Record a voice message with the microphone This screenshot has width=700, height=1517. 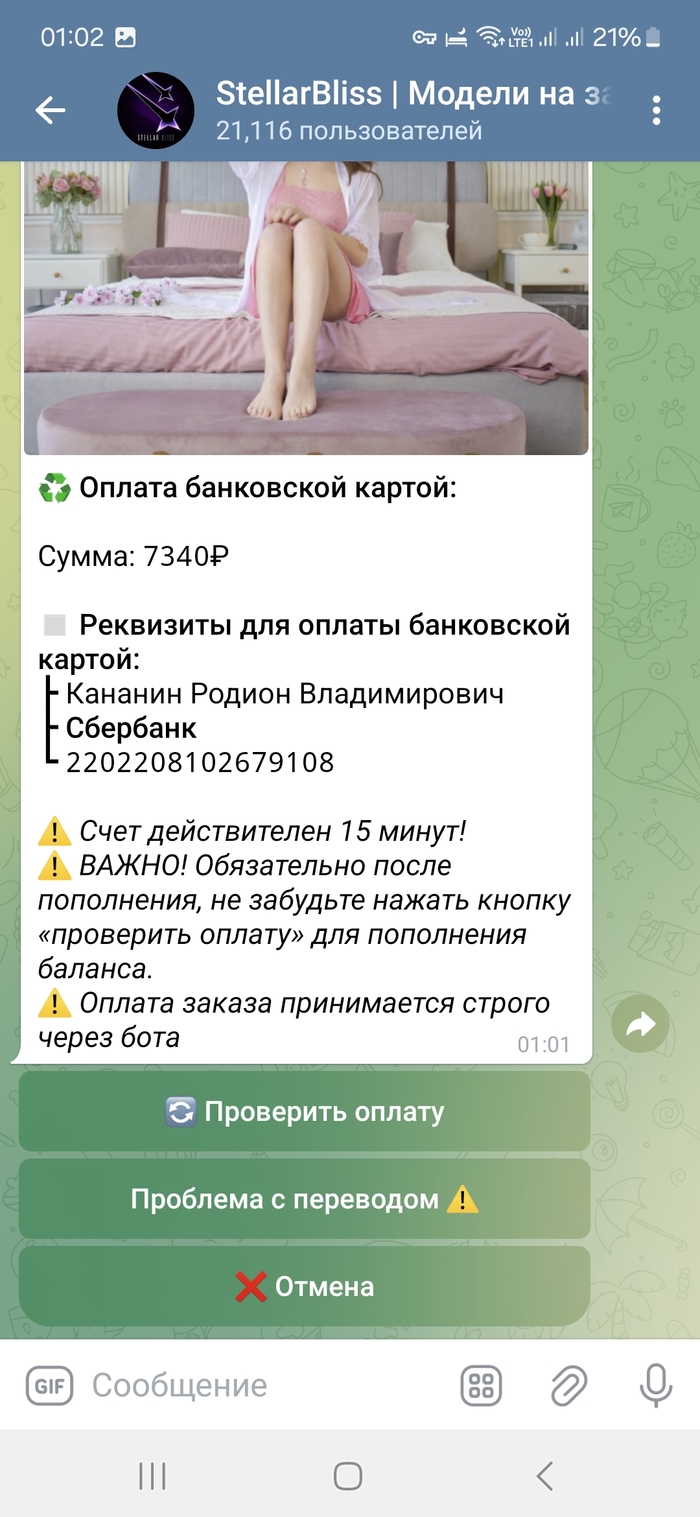tap(655, 1385)
